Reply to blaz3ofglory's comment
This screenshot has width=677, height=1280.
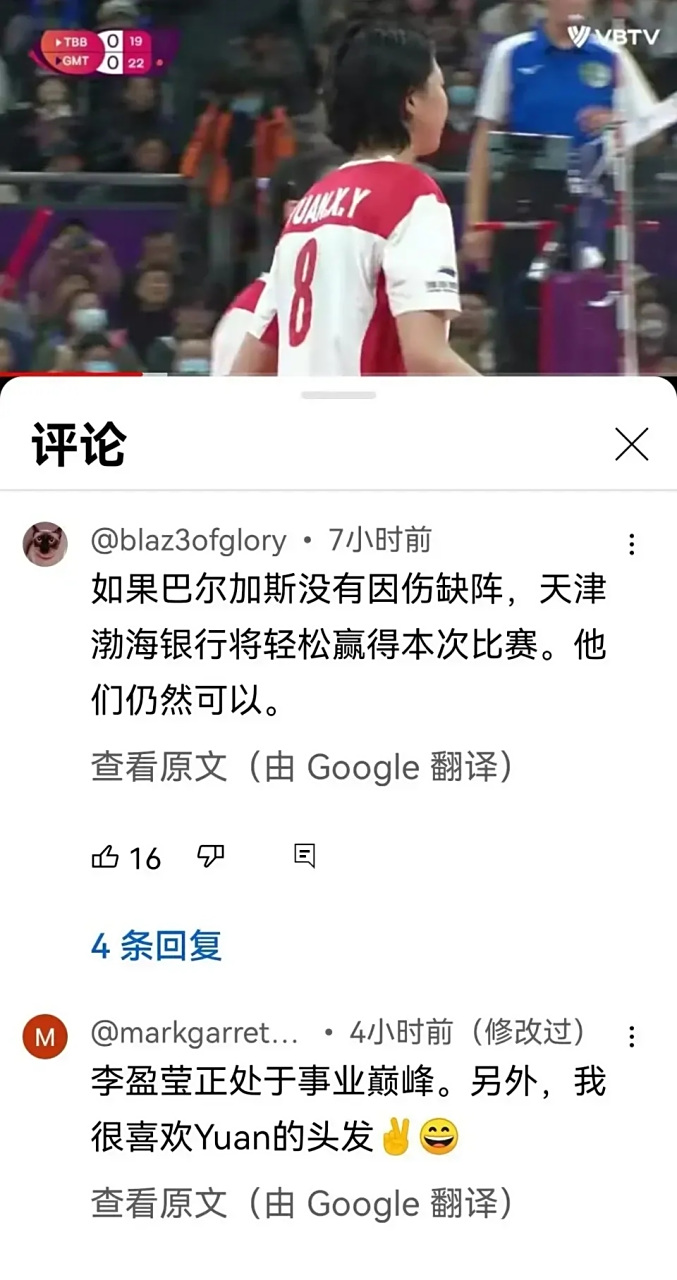click(x=305, y=856)
